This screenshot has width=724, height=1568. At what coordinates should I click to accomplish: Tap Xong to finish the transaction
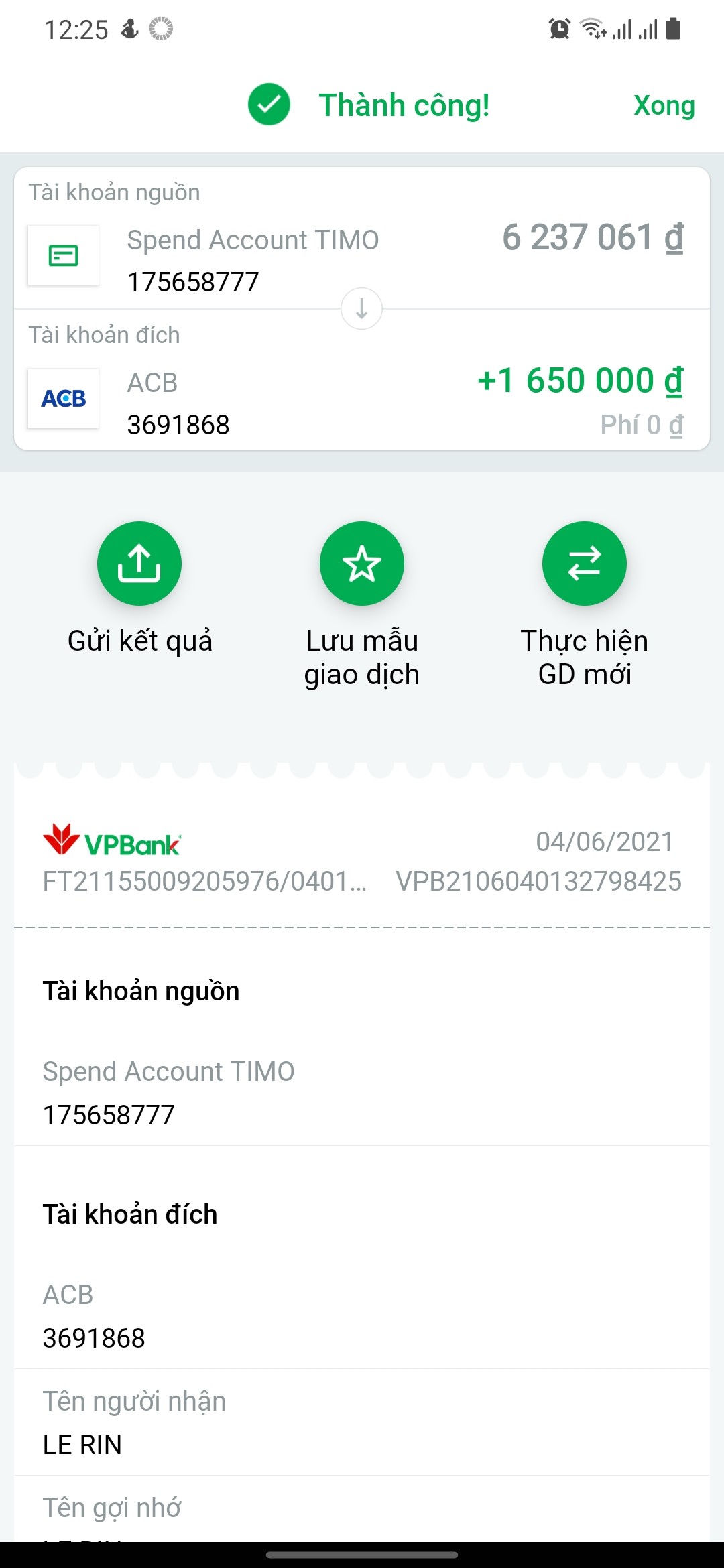pyautogui.click(x=664, y=106)
